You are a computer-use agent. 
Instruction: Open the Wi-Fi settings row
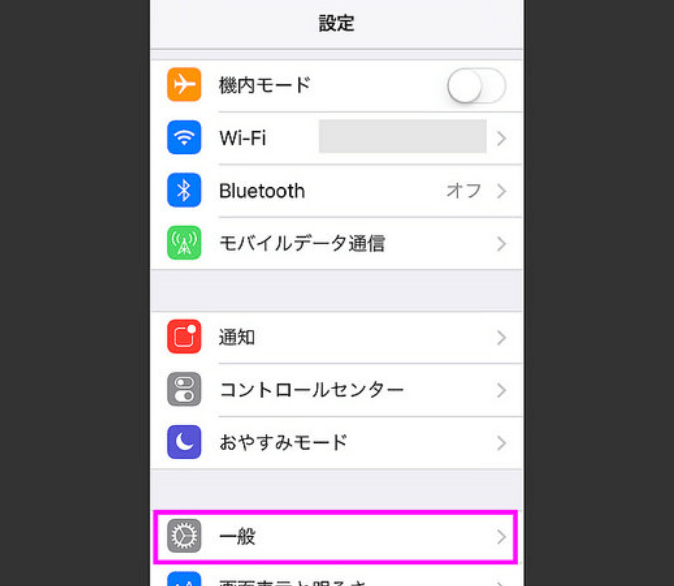[336, 138]
